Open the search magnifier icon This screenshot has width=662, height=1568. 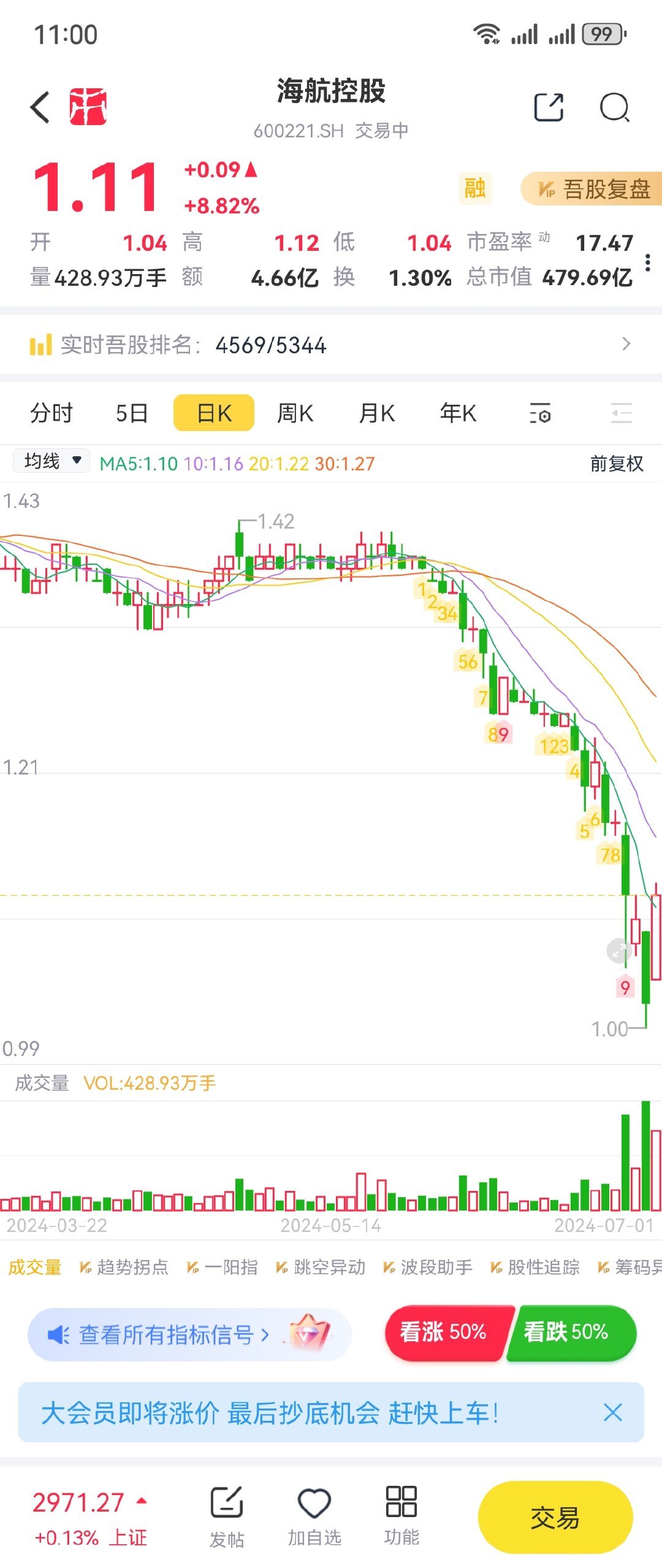[x=614, y=108]
